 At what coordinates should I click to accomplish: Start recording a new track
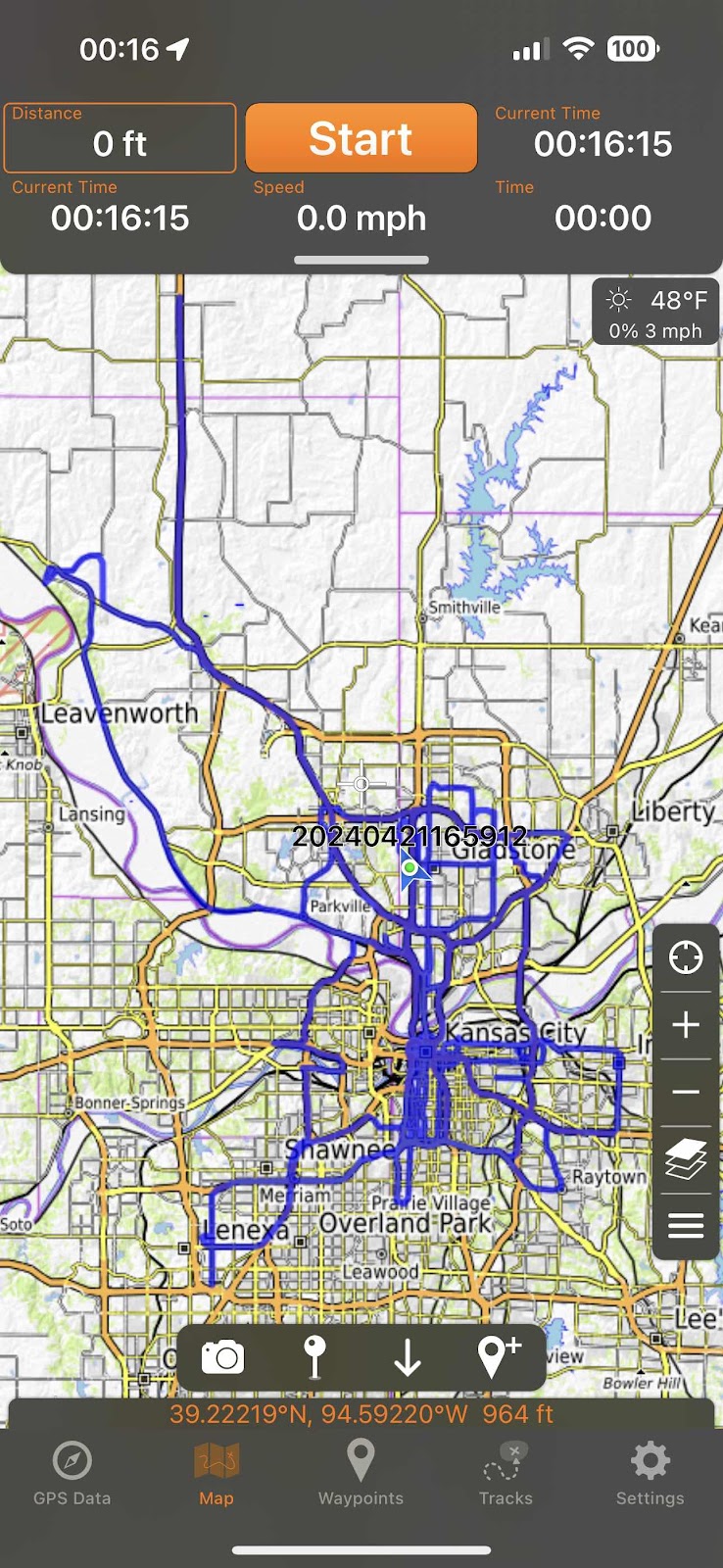point(361,138)
